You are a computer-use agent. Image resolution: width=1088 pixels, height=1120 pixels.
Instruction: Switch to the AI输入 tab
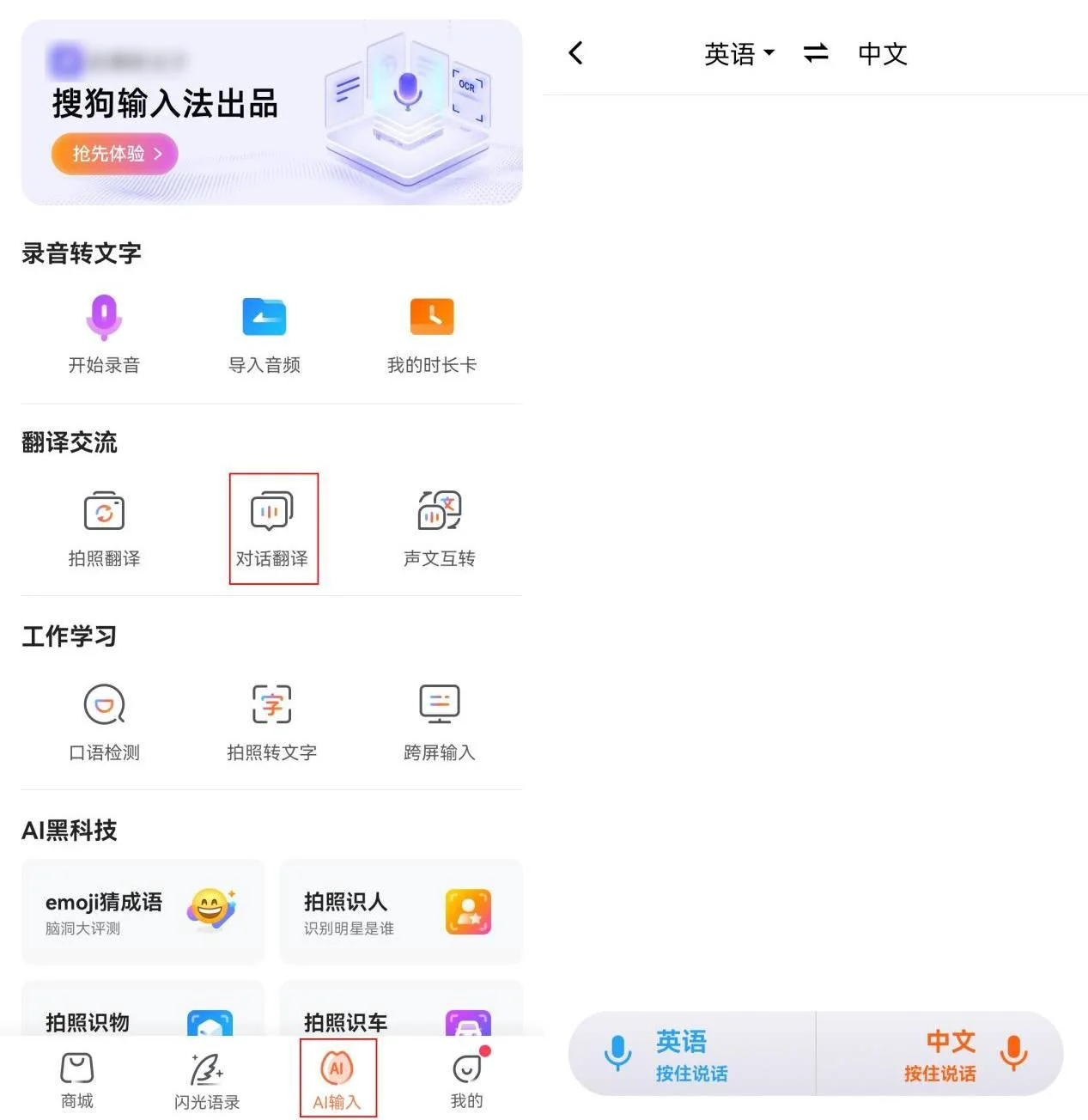point(337,1080)
